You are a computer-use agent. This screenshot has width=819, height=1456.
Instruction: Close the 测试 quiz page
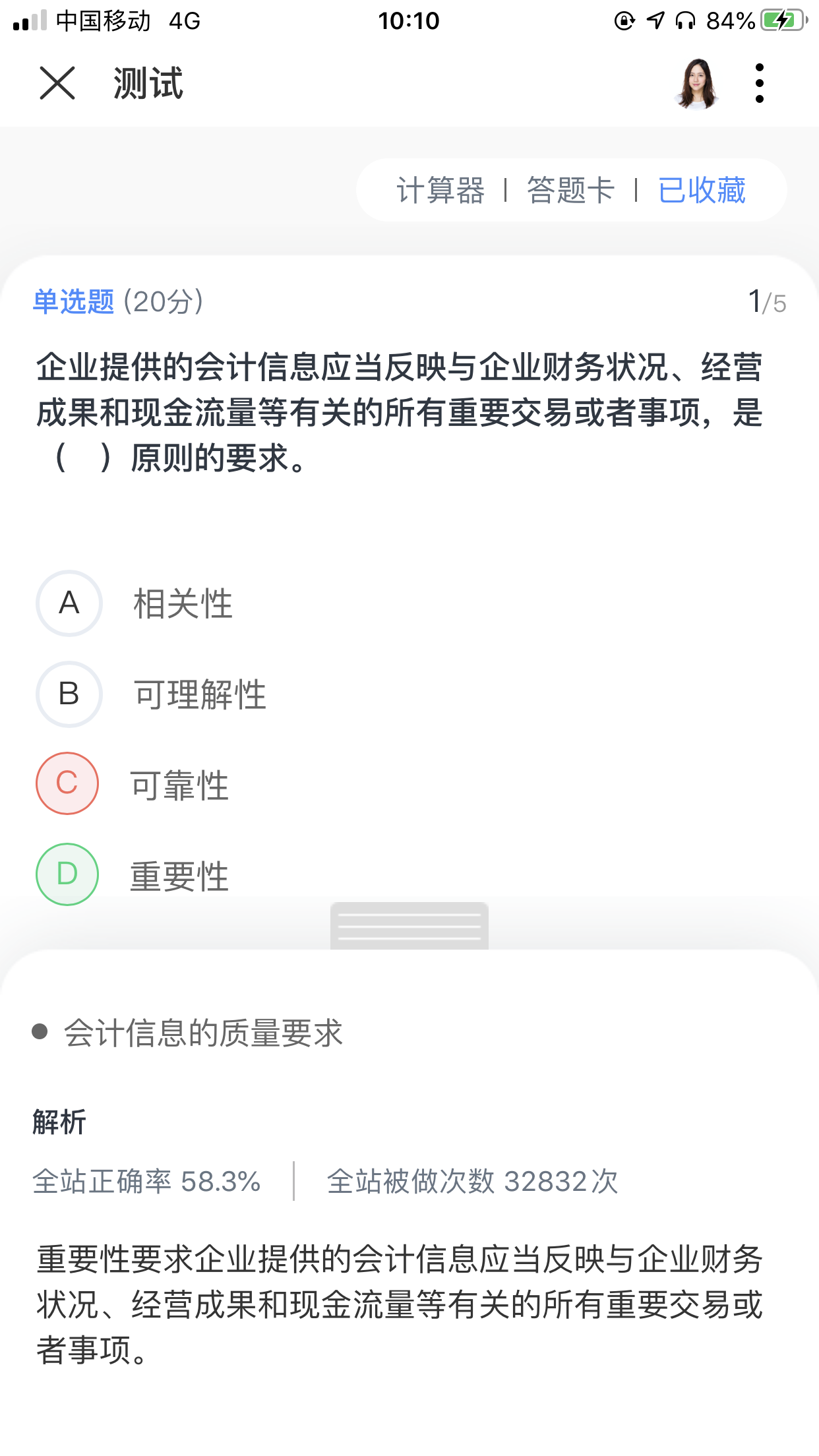57,84
